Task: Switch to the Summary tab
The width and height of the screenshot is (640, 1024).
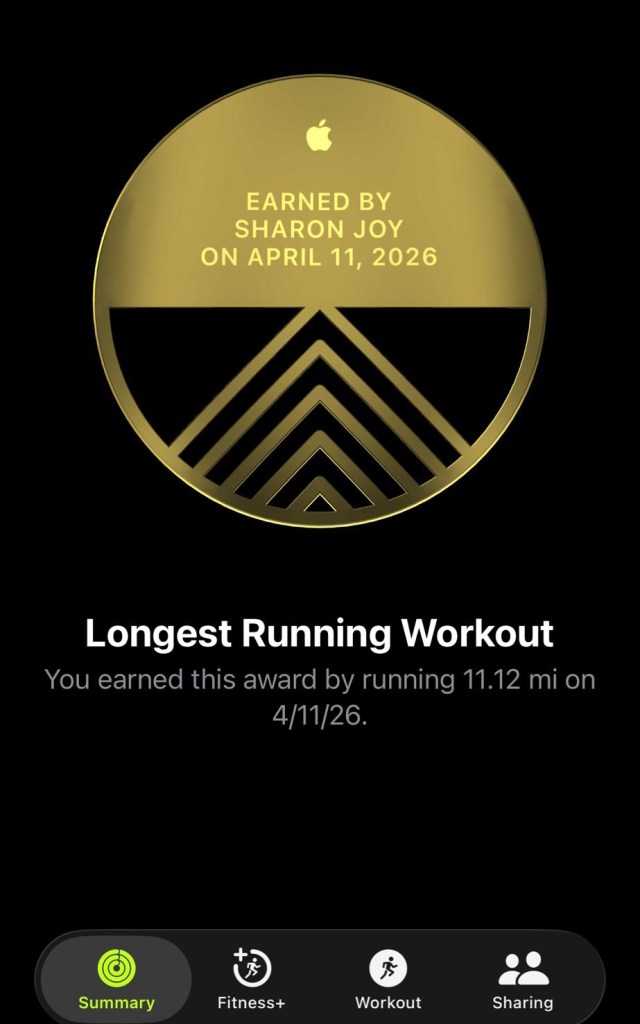Action: click(x=116, y=980)
